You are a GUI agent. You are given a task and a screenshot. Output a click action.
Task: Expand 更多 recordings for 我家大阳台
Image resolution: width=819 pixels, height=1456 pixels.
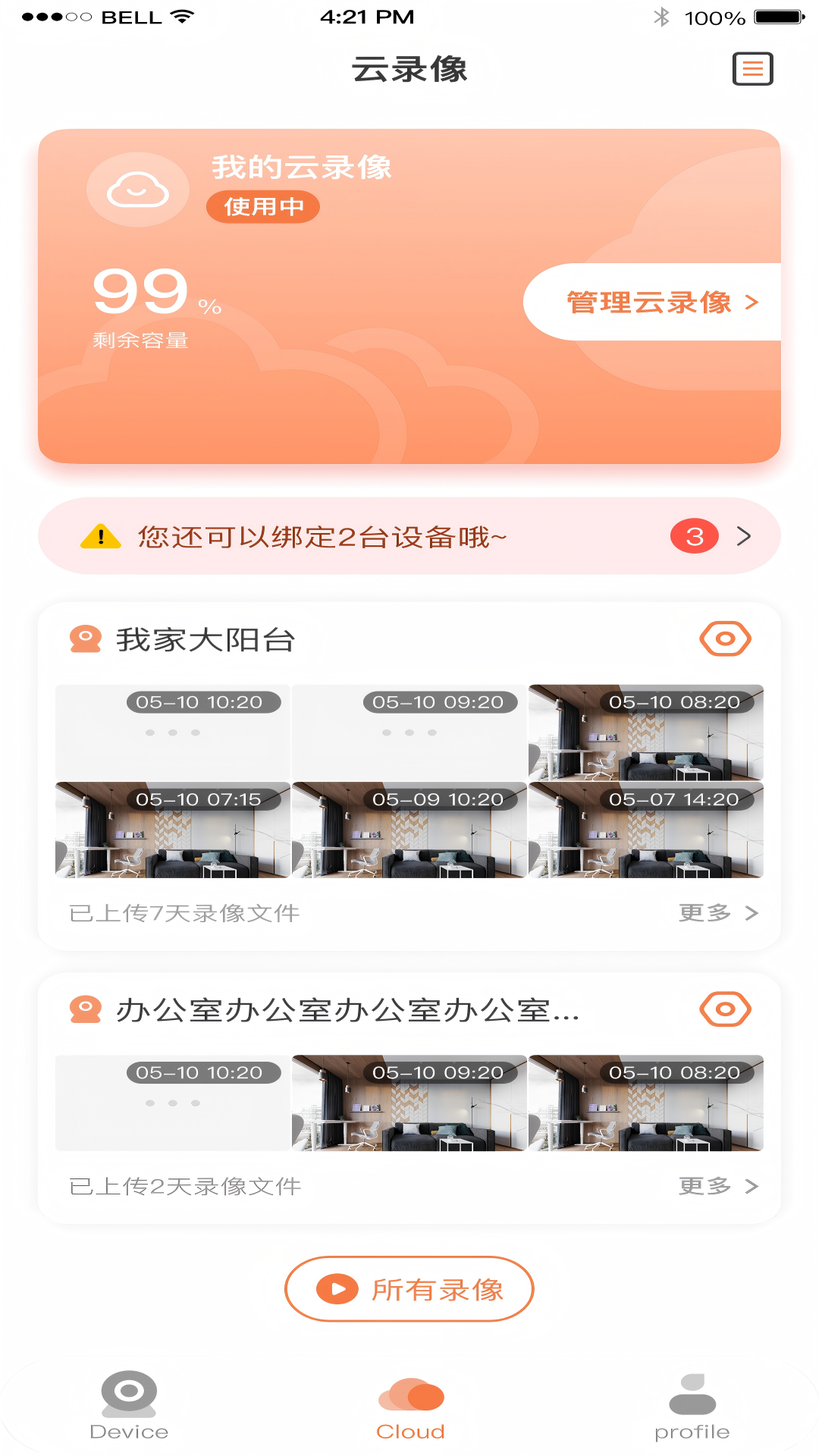point(716,912)
